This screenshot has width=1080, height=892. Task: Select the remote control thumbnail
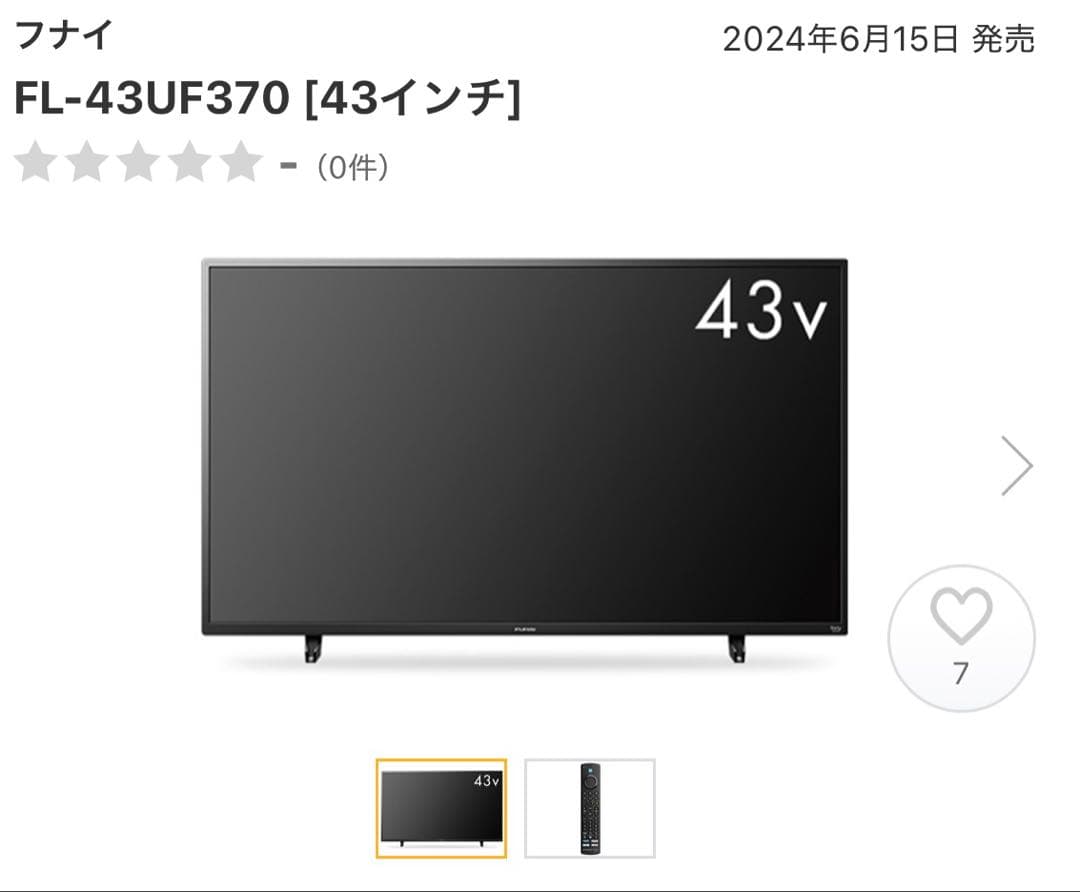tap(589, 808)
